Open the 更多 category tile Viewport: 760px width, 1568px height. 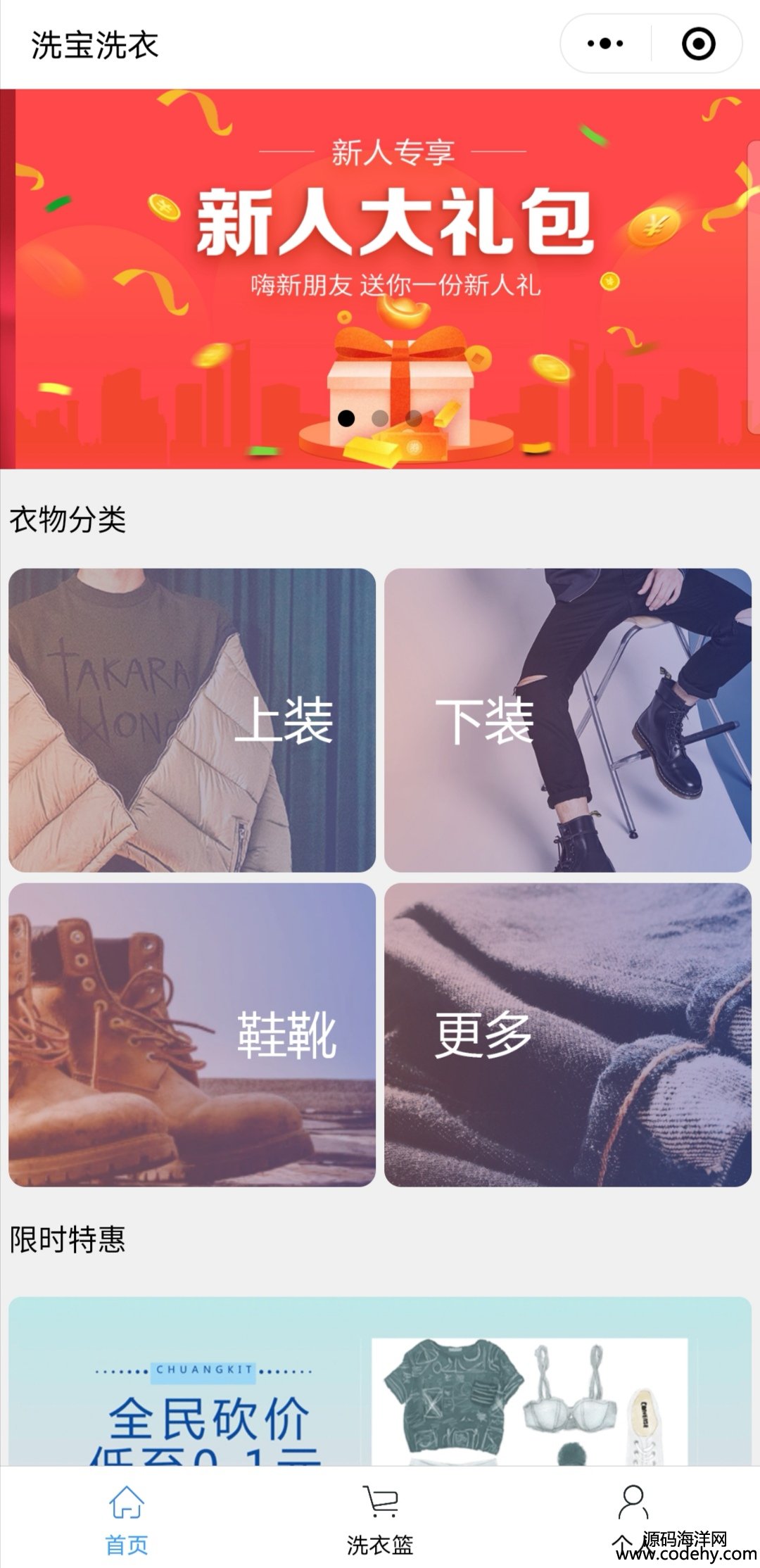click(567, 1035)
